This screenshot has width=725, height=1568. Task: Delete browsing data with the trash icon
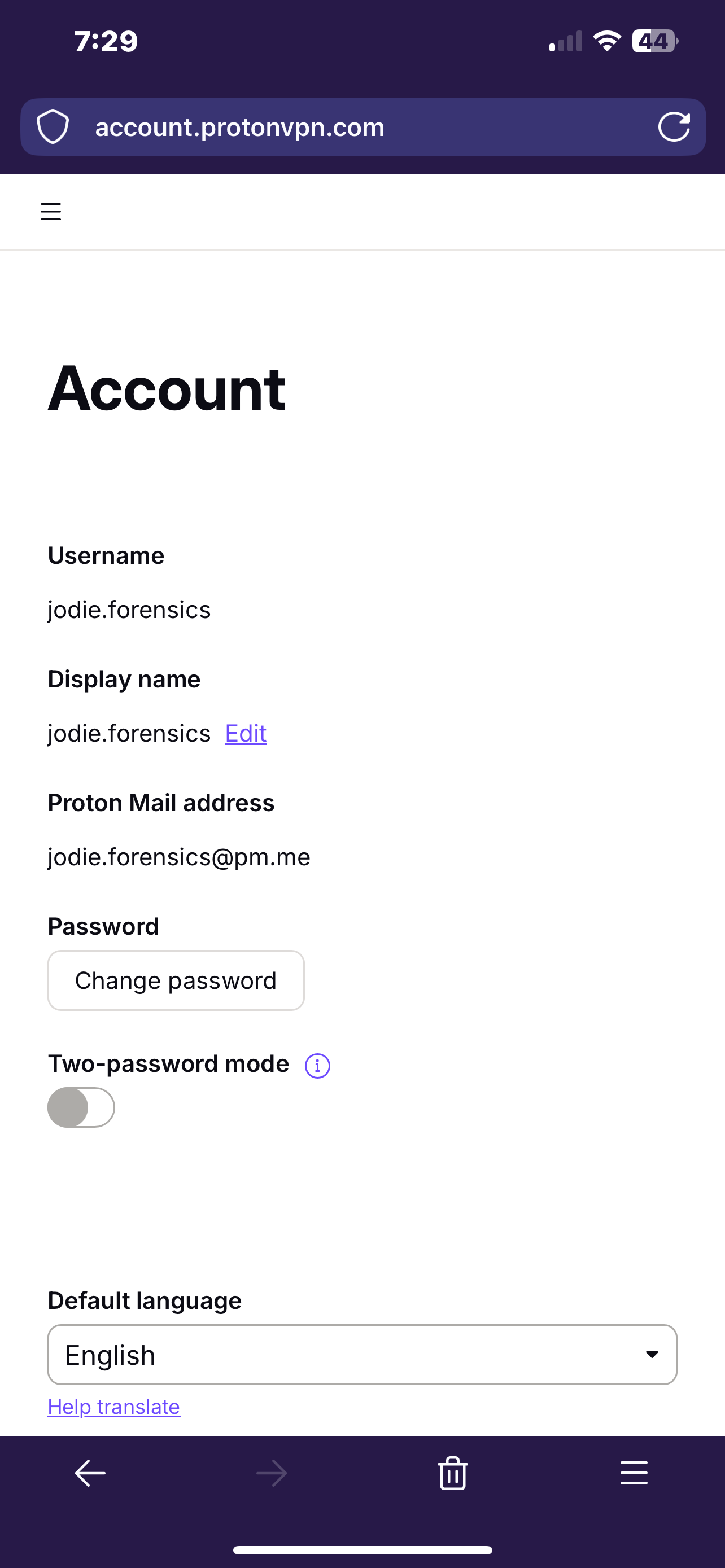(453, 1474)
